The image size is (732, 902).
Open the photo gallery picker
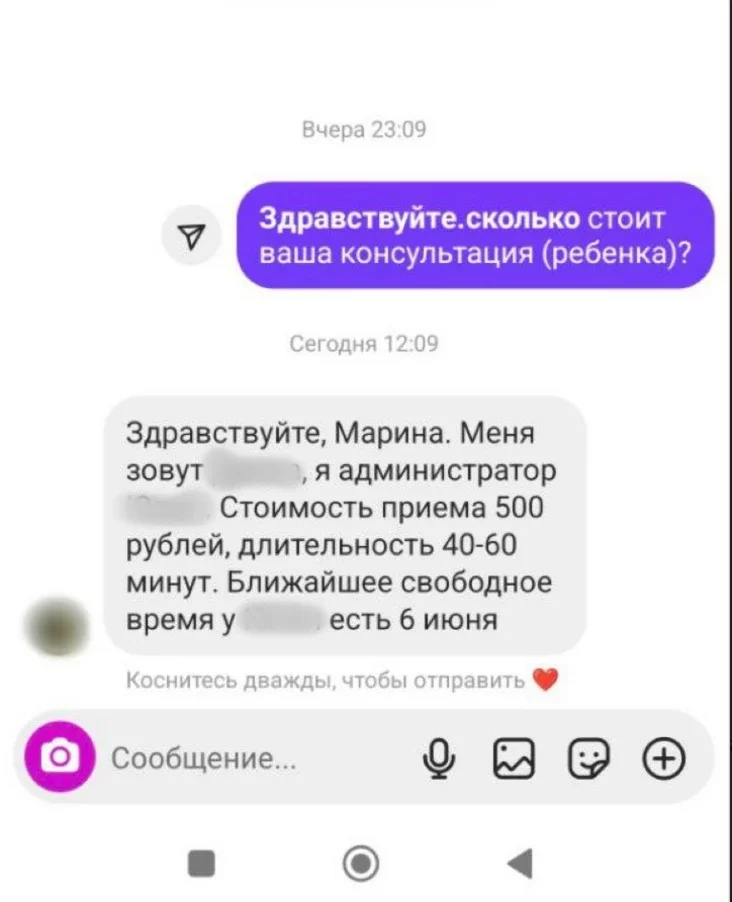point(514,759)
